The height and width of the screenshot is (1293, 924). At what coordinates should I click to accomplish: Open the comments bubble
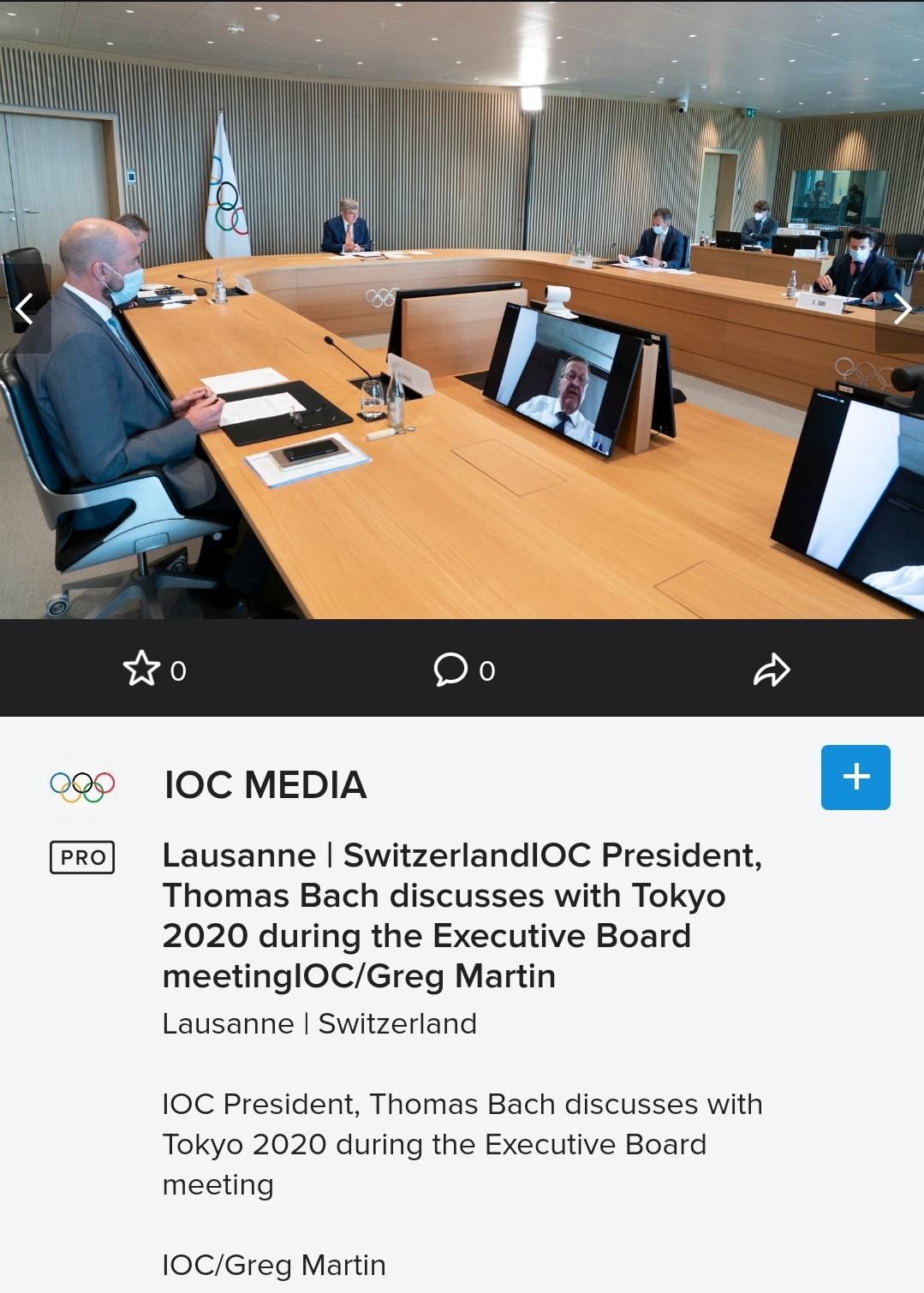click(450, 669)
